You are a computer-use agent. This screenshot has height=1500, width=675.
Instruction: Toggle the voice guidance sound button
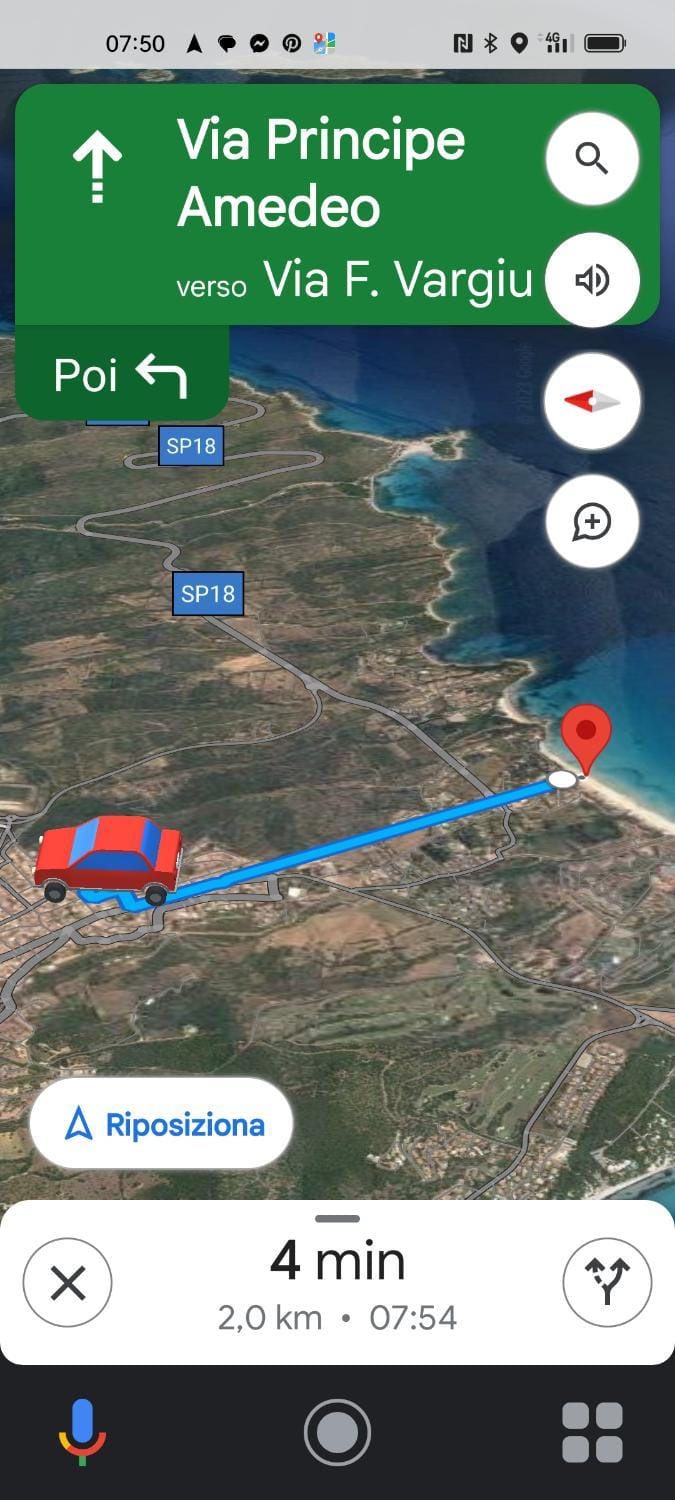point(592,280)
